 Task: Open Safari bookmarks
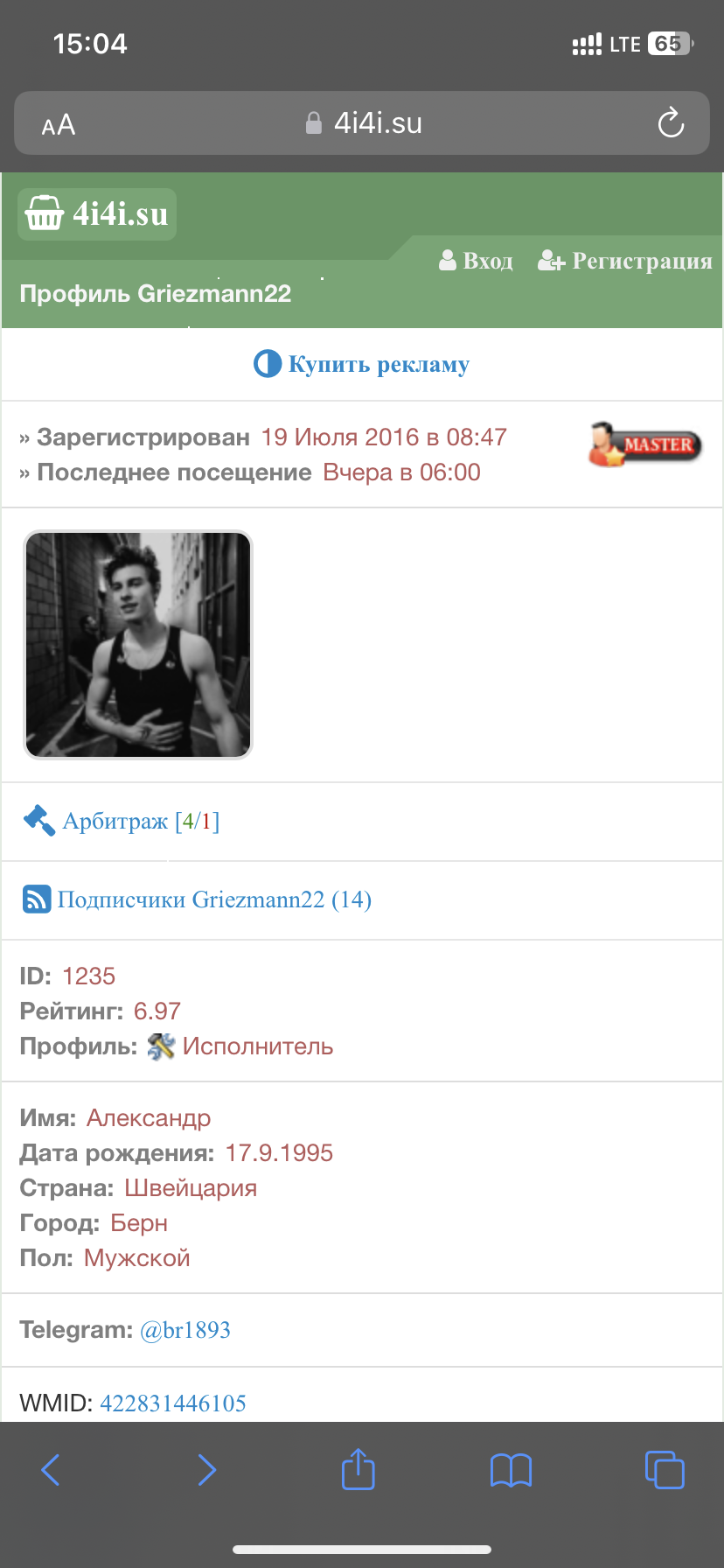(x=511, y=1470)
